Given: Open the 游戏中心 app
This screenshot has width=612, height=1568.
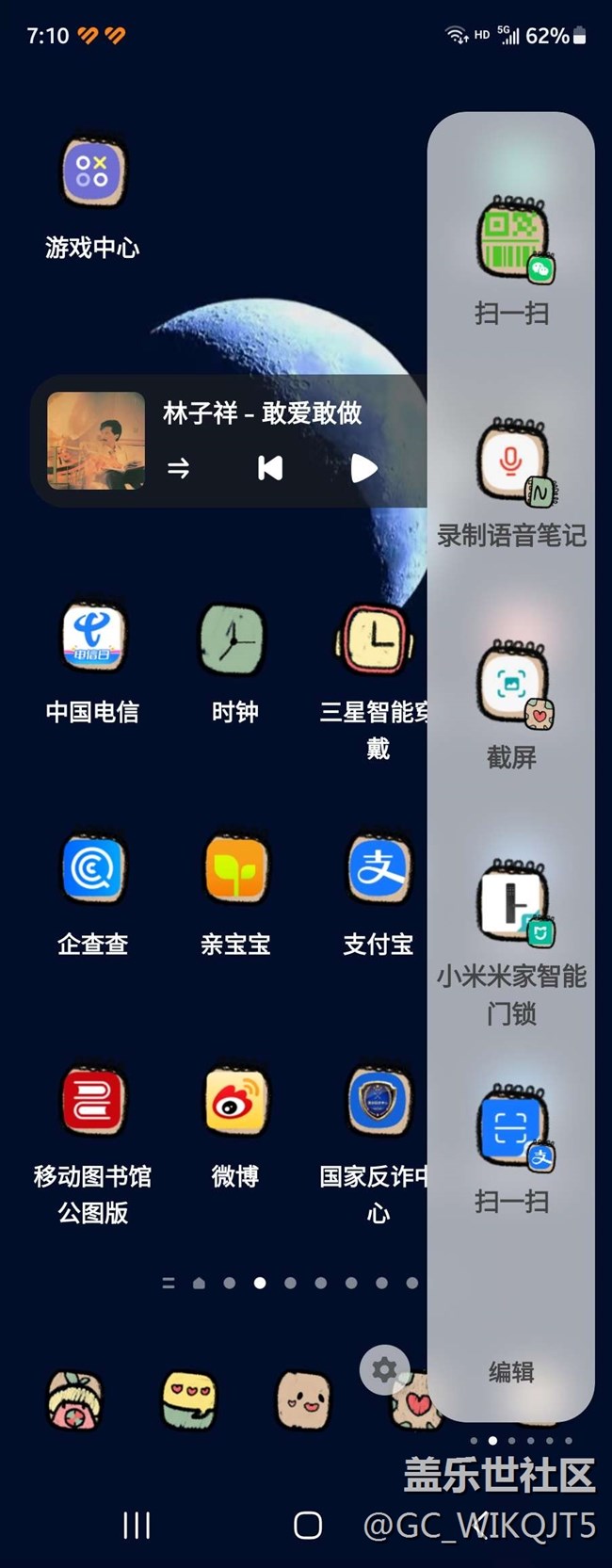Looking at the screenshot, I should click(92, 173).
